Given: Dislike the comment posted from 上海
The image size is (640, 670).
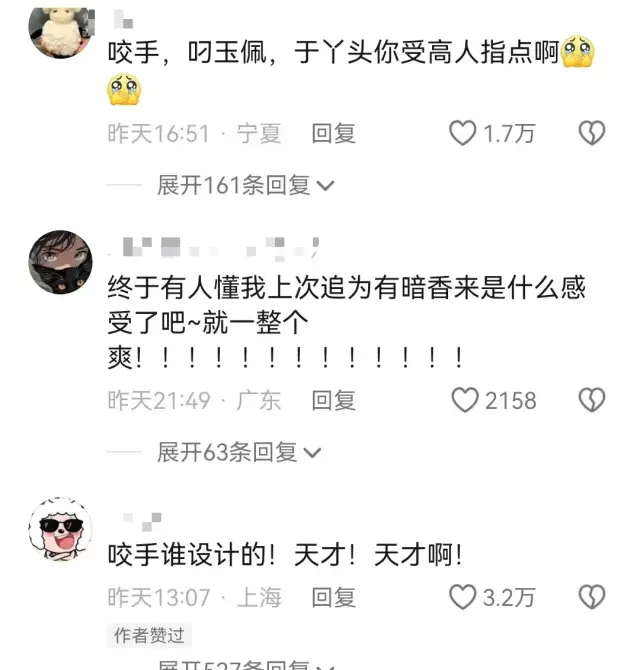Looking at the screenshot, I should tap(592, 598).
